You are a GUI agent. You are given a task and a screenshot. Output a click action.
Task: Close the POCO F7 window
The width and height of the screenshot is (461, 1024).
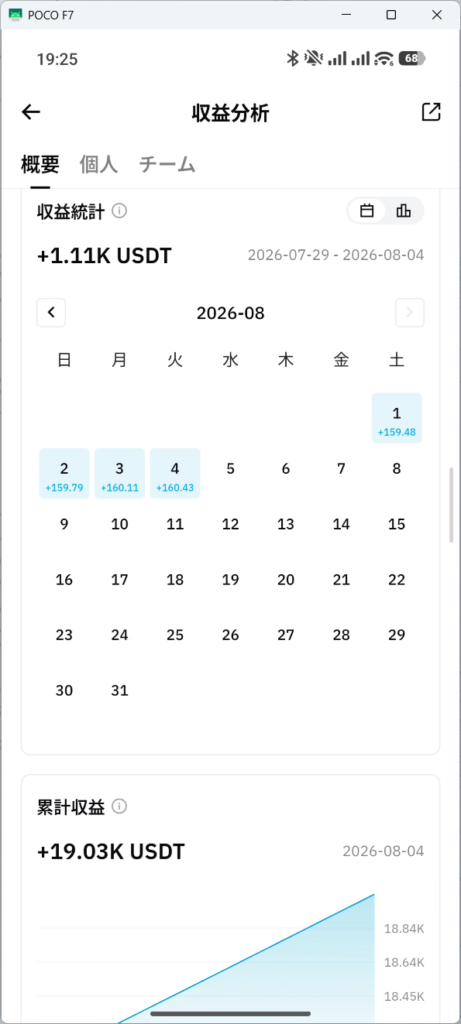click(437, 15)
